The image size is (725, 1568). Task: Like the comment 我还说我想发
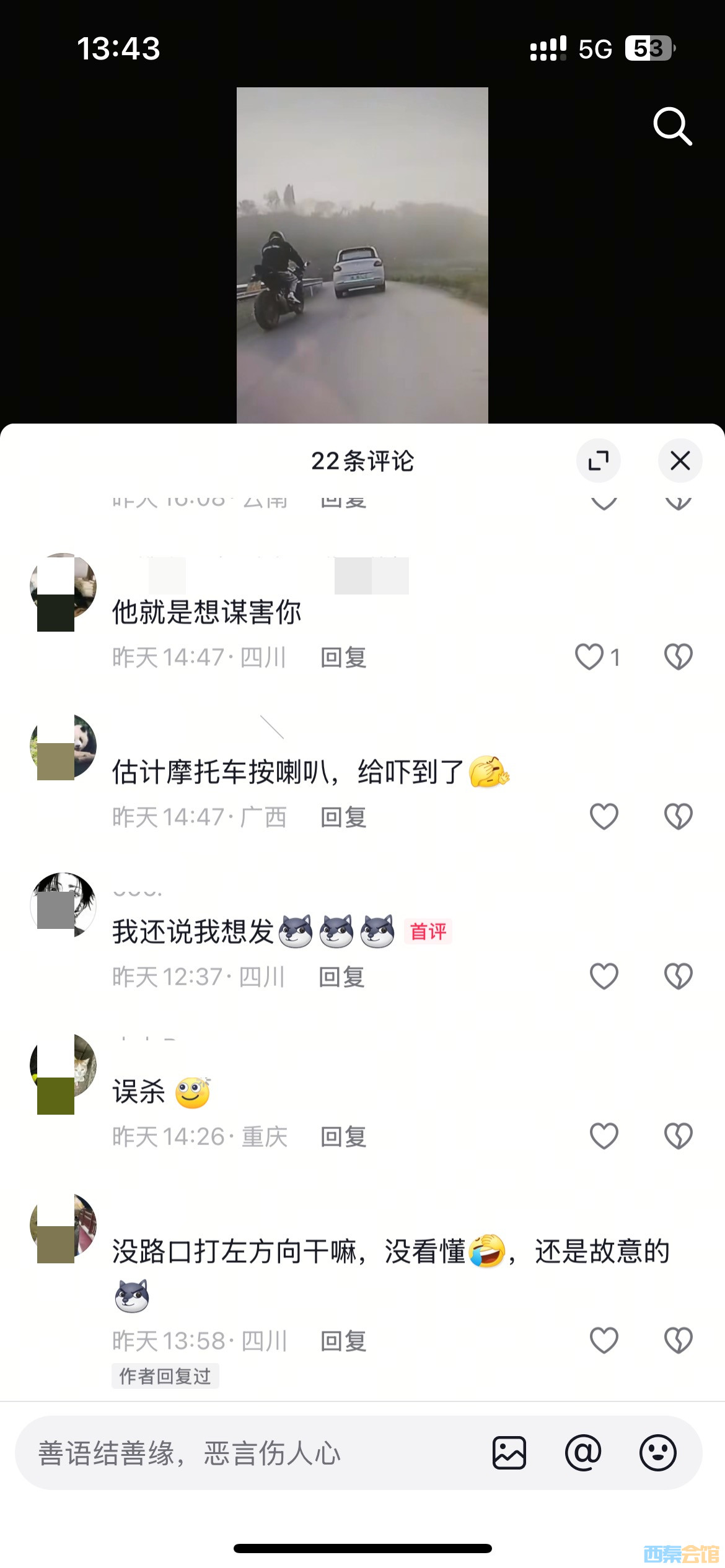(x=604, y=977)
